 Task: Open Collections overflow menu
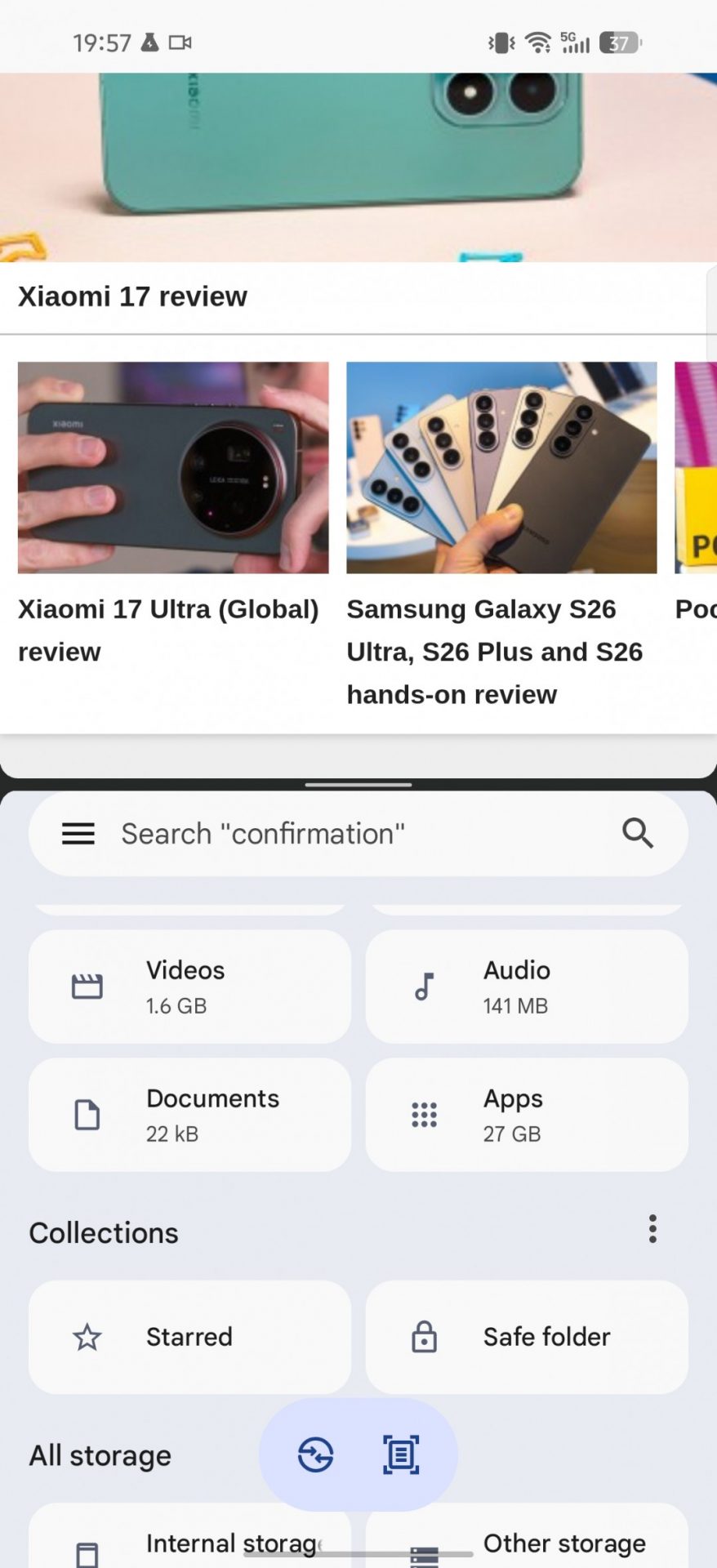pos(652,1229)
